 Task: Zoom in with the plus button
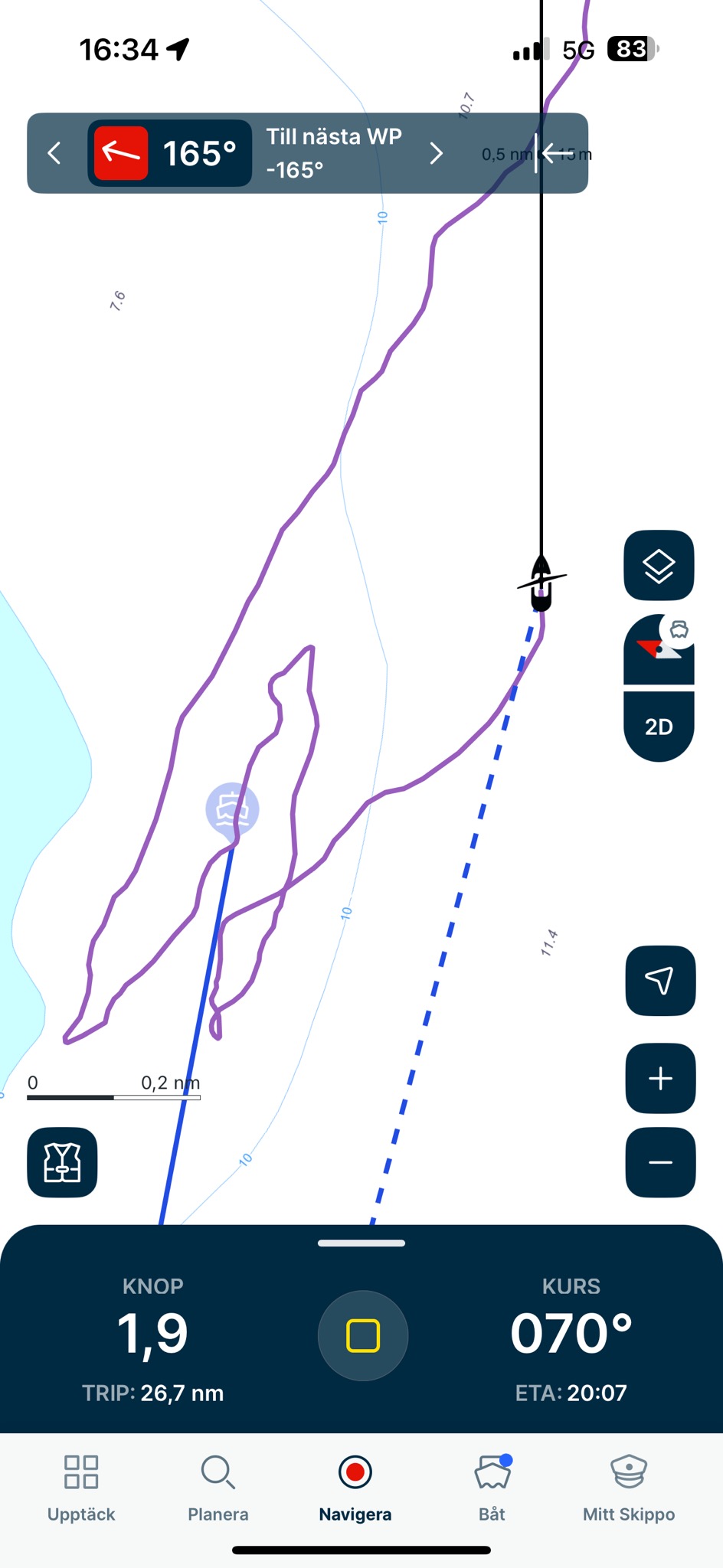tap(660, 1078)
